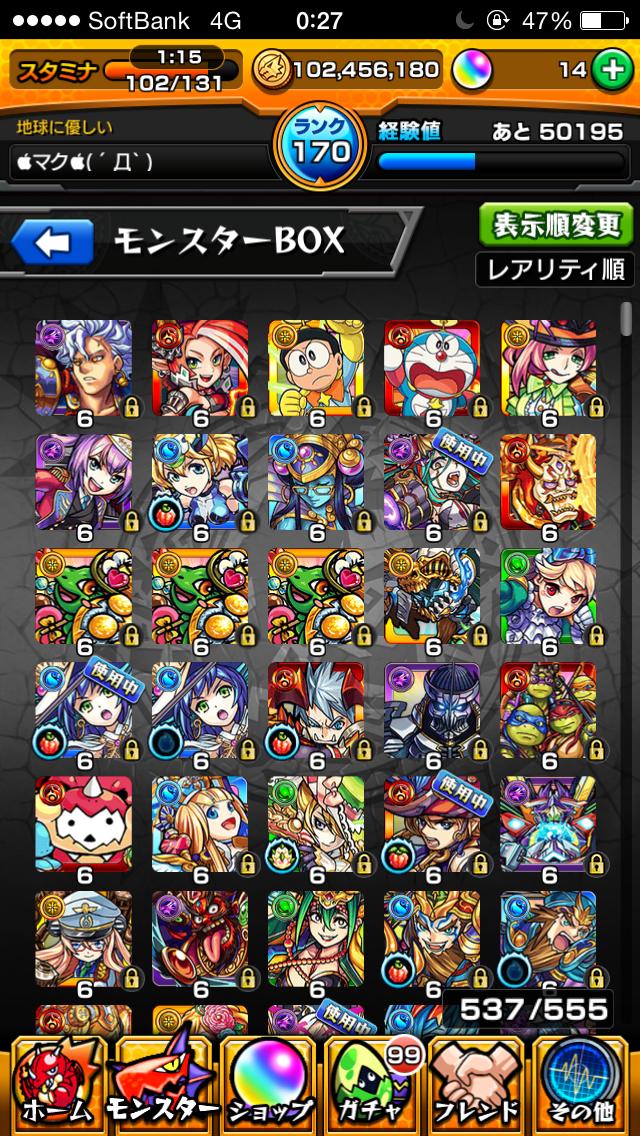
Task: Go back with the blue arrow button
Action: 52,241
